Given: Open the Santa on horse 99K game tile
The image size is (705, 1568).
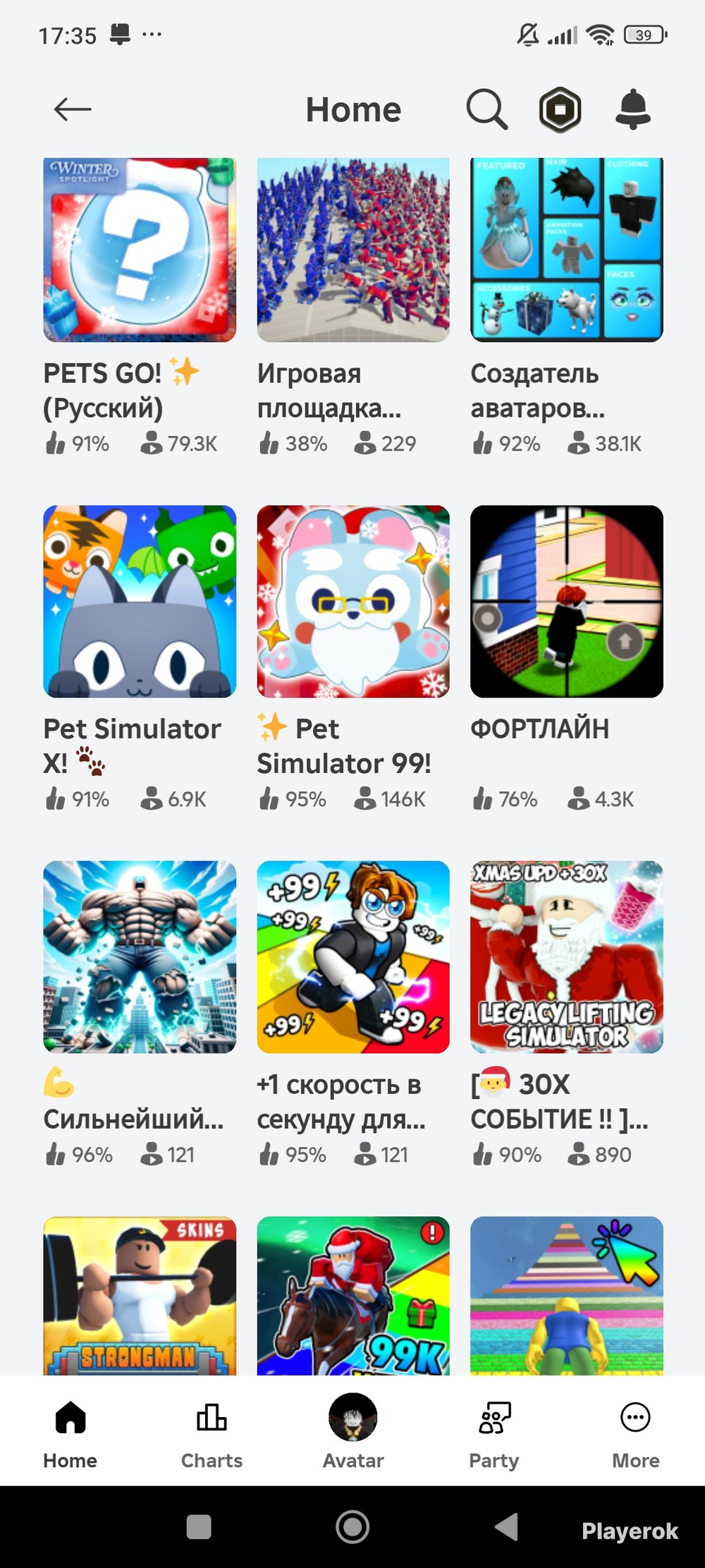Looking at the screenshot, I should 353,1296.
